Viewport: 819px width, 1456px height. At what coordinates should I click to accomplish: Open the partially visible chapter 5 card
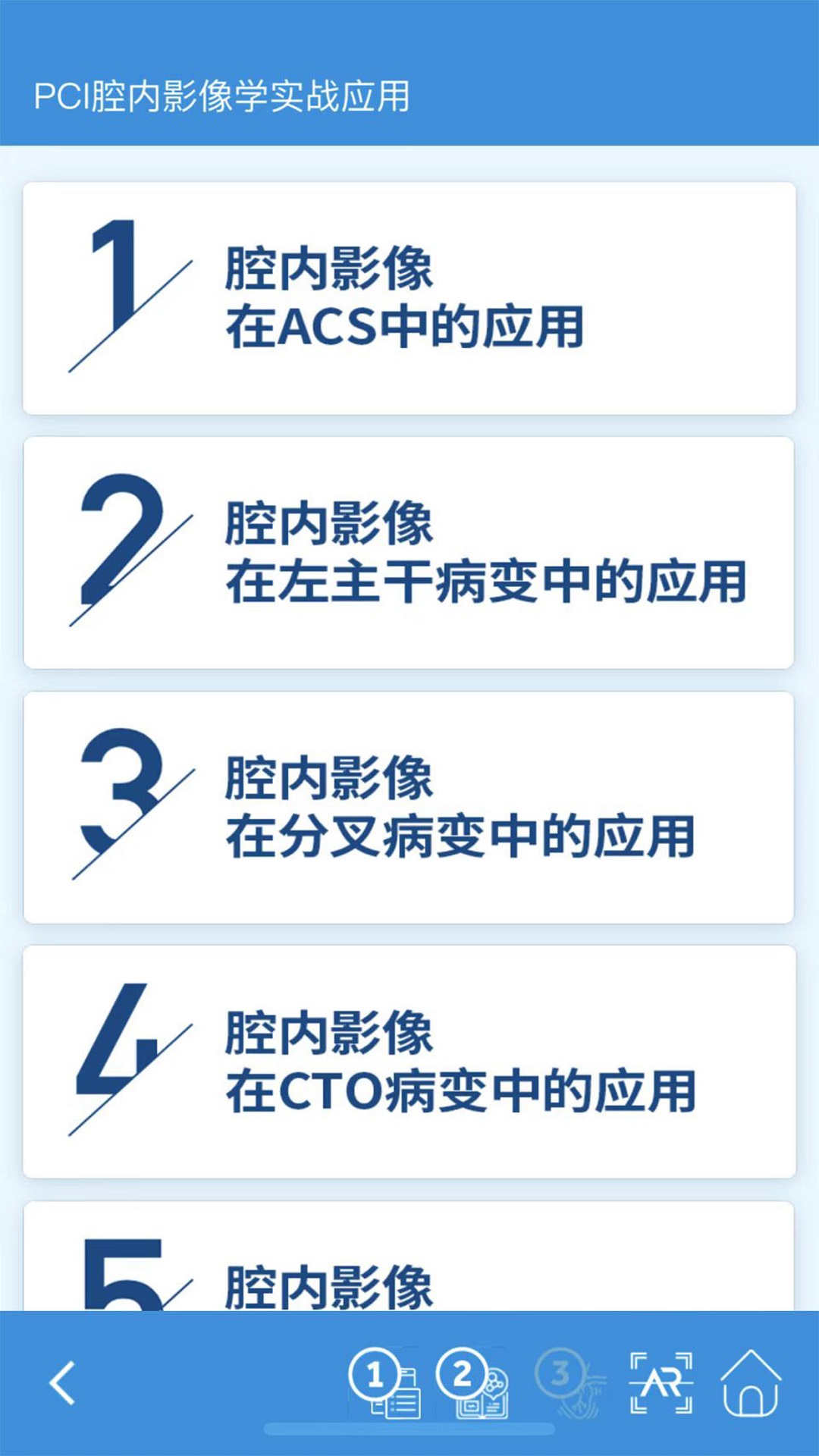(409, 1259)
